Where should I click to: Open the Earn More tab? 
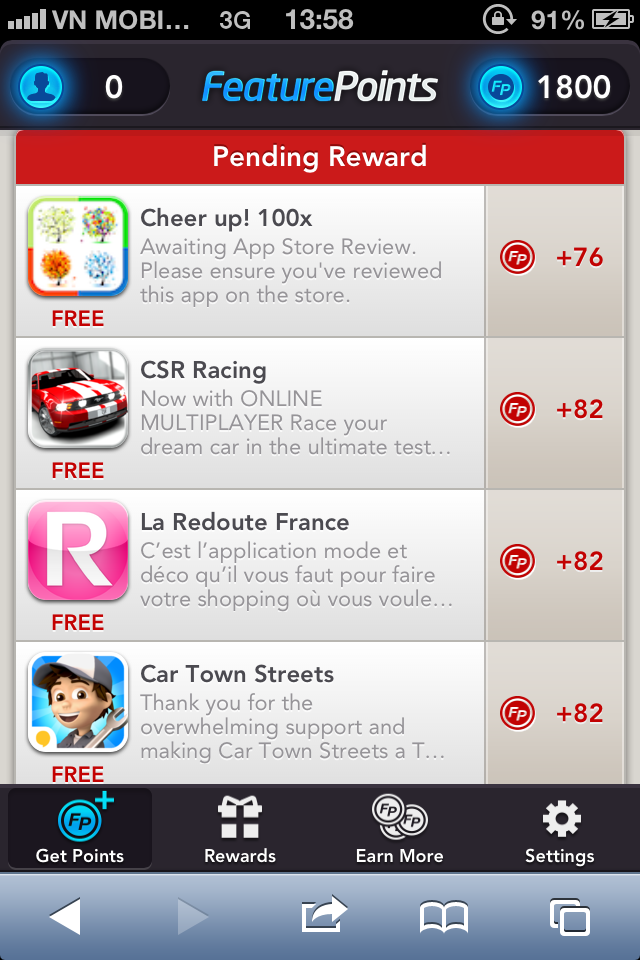(x=400, y=828)
